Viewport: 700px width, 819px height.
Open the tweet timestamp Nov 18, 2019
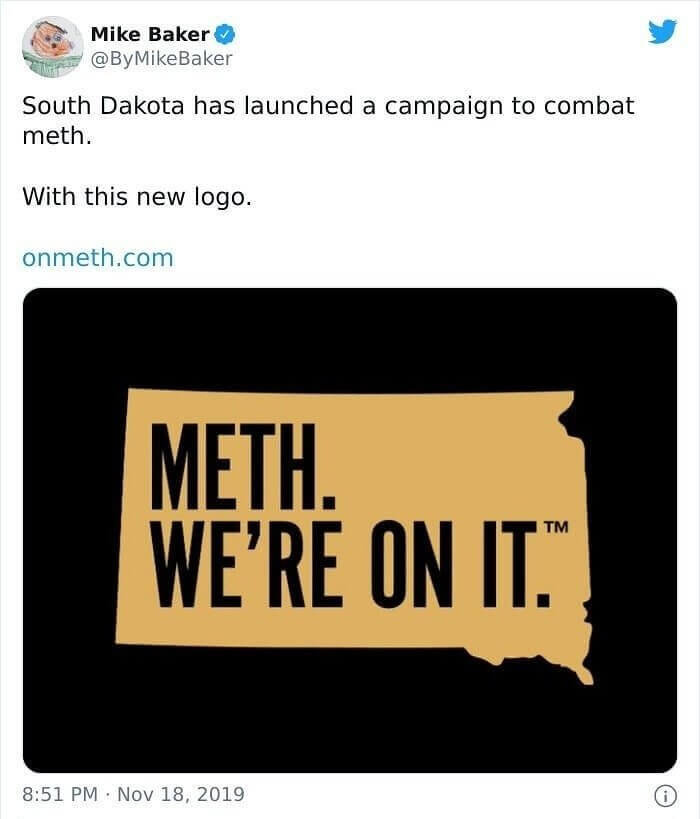pos(133,795)
